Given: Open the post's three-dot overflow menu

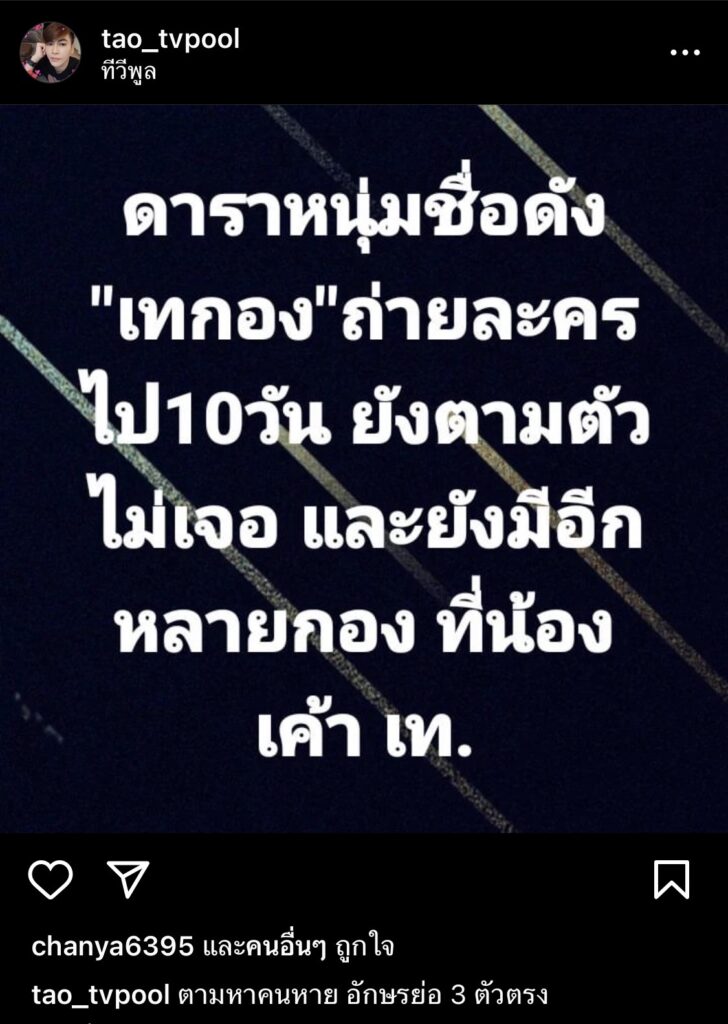Looking at the screenshot, I should pos(684,52).
